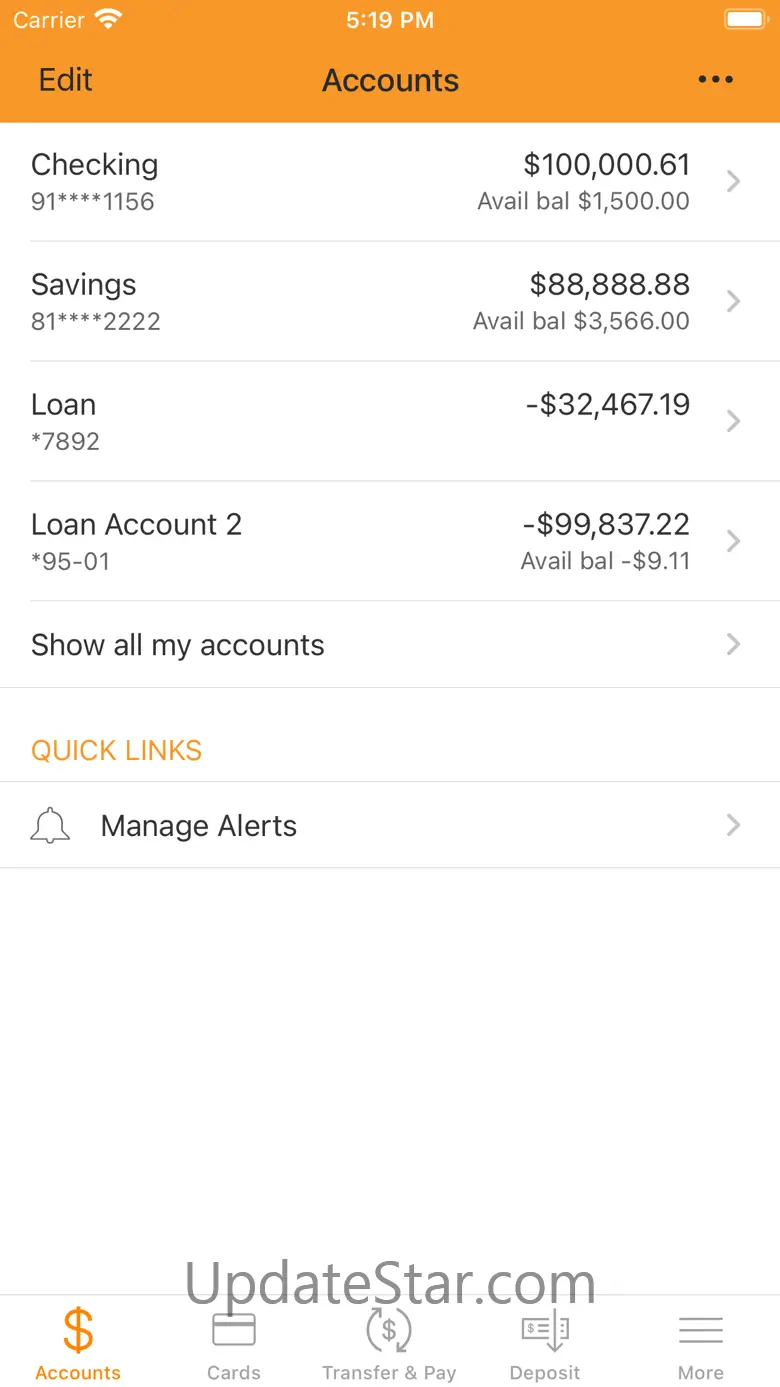Tap Edit in the top bar

[65, 80]
